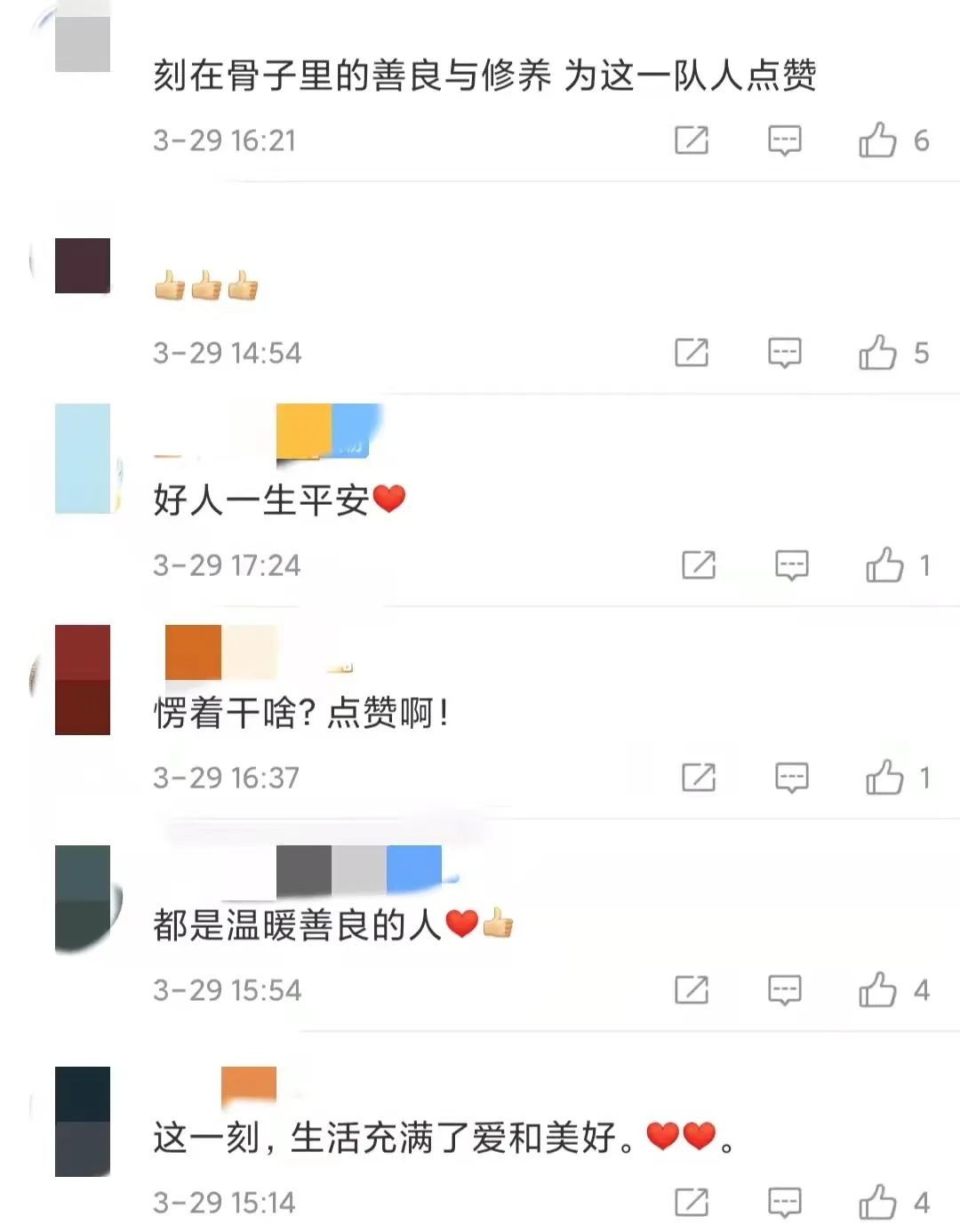
Task: Like the three thumbs-up emoji comment
Action: (877, 353)
